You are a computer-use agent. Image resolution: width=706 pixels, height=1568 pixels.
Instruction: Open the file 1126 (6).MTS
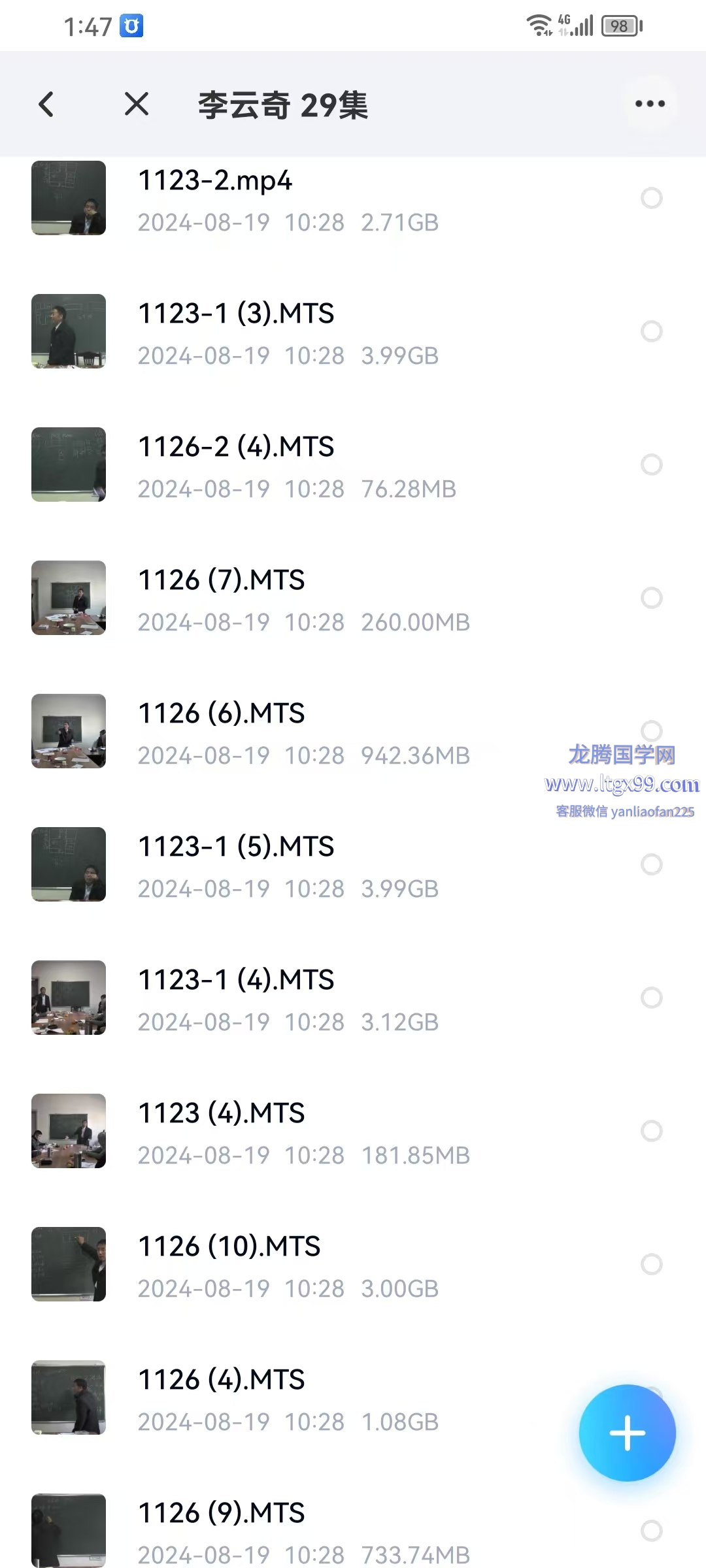click(222, 713)
